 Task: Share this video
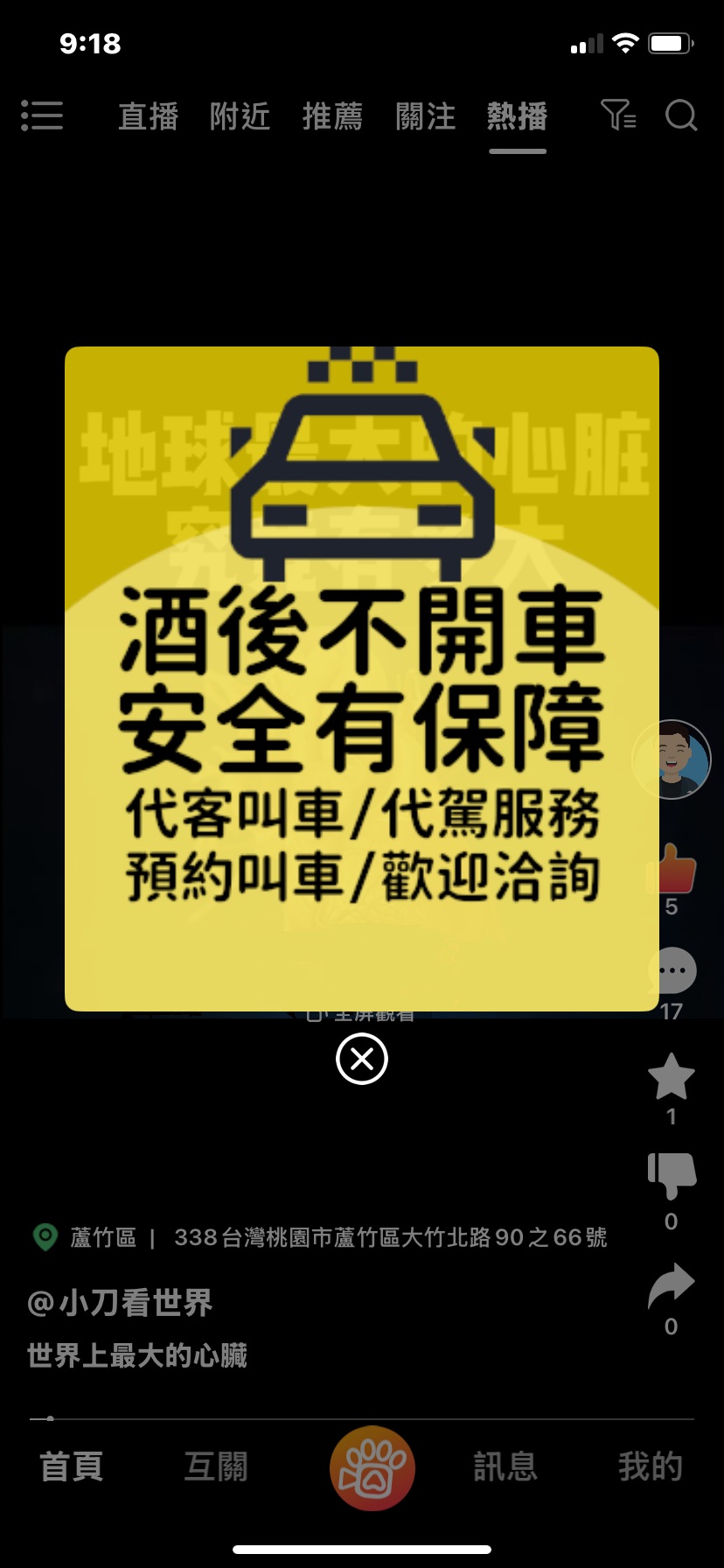(x=671, y=1286)
